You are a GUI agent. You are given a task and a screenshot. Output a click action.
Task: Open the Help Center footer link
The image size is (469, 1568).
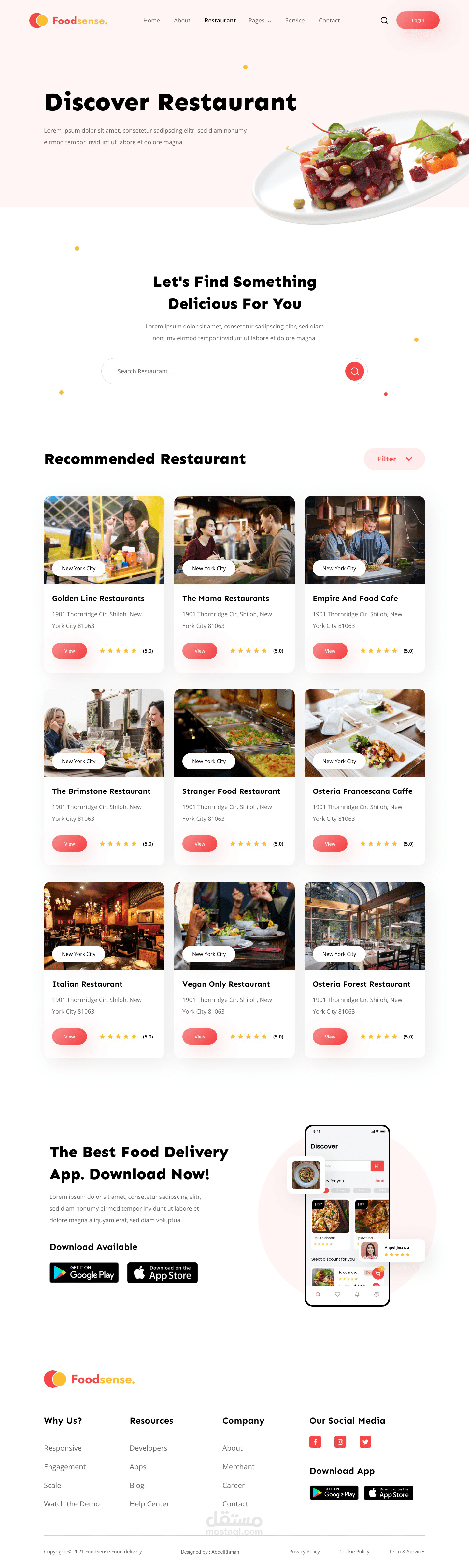tap(149, 1503)
